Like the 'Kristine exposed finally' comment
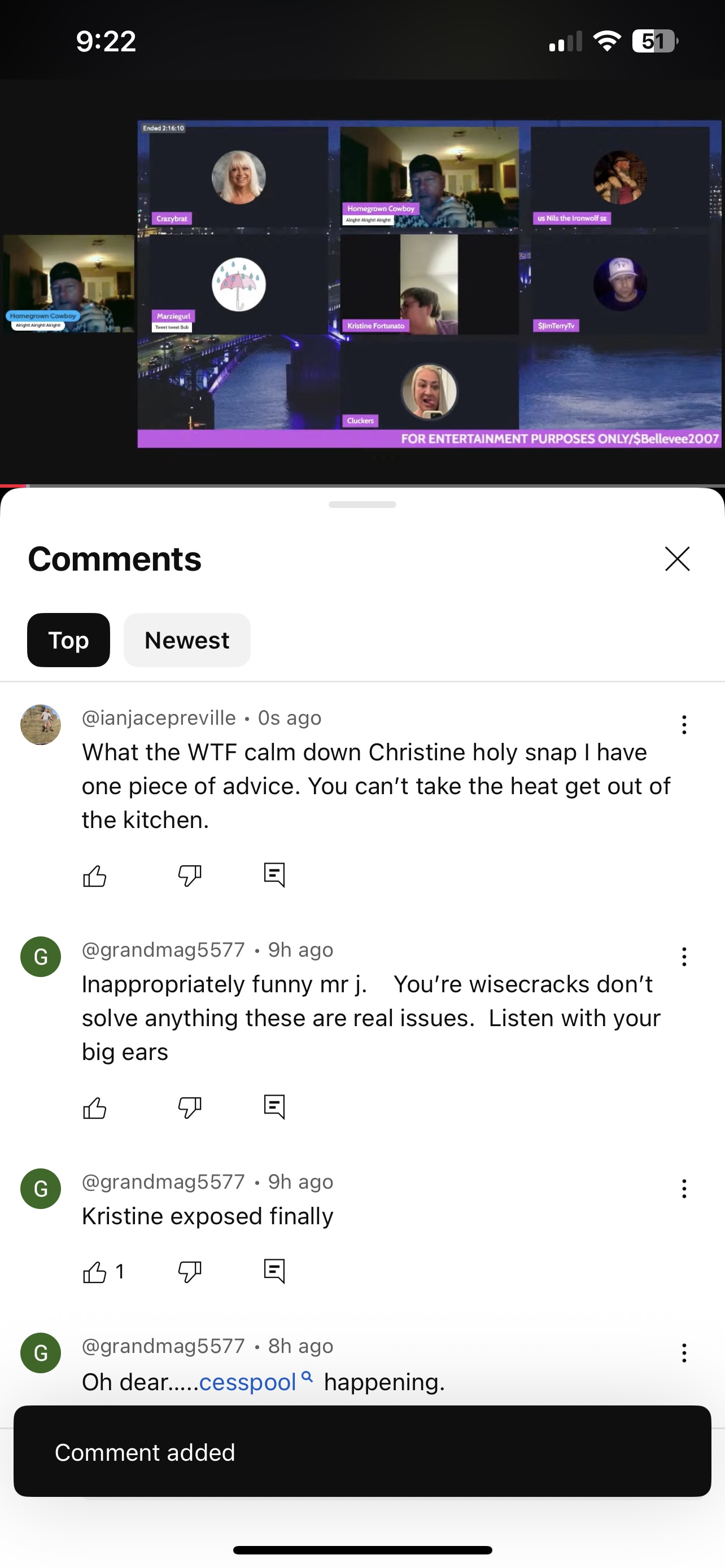The height and width of the screenshot is (1568, 725). [x=94, y=1272]
